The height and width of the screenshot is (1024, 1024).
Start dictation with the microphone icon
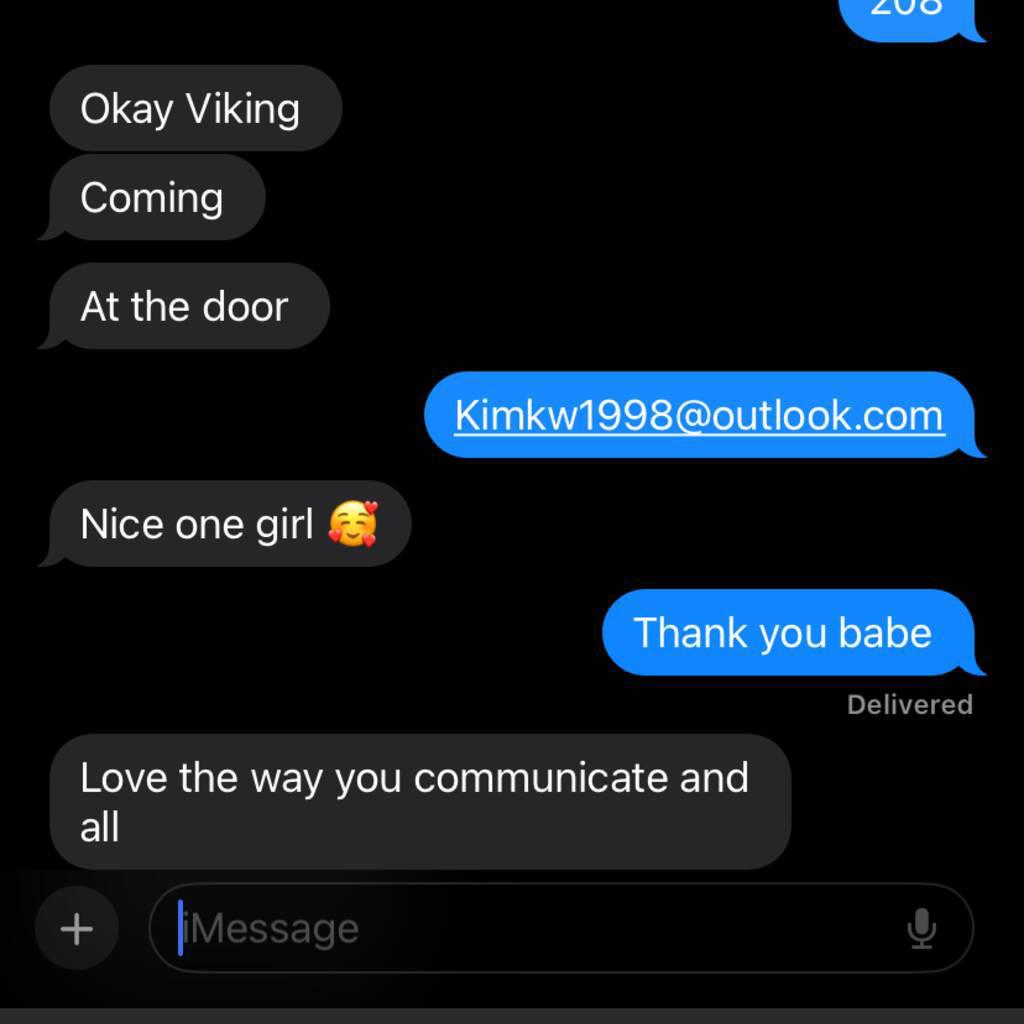click(921, 929)
